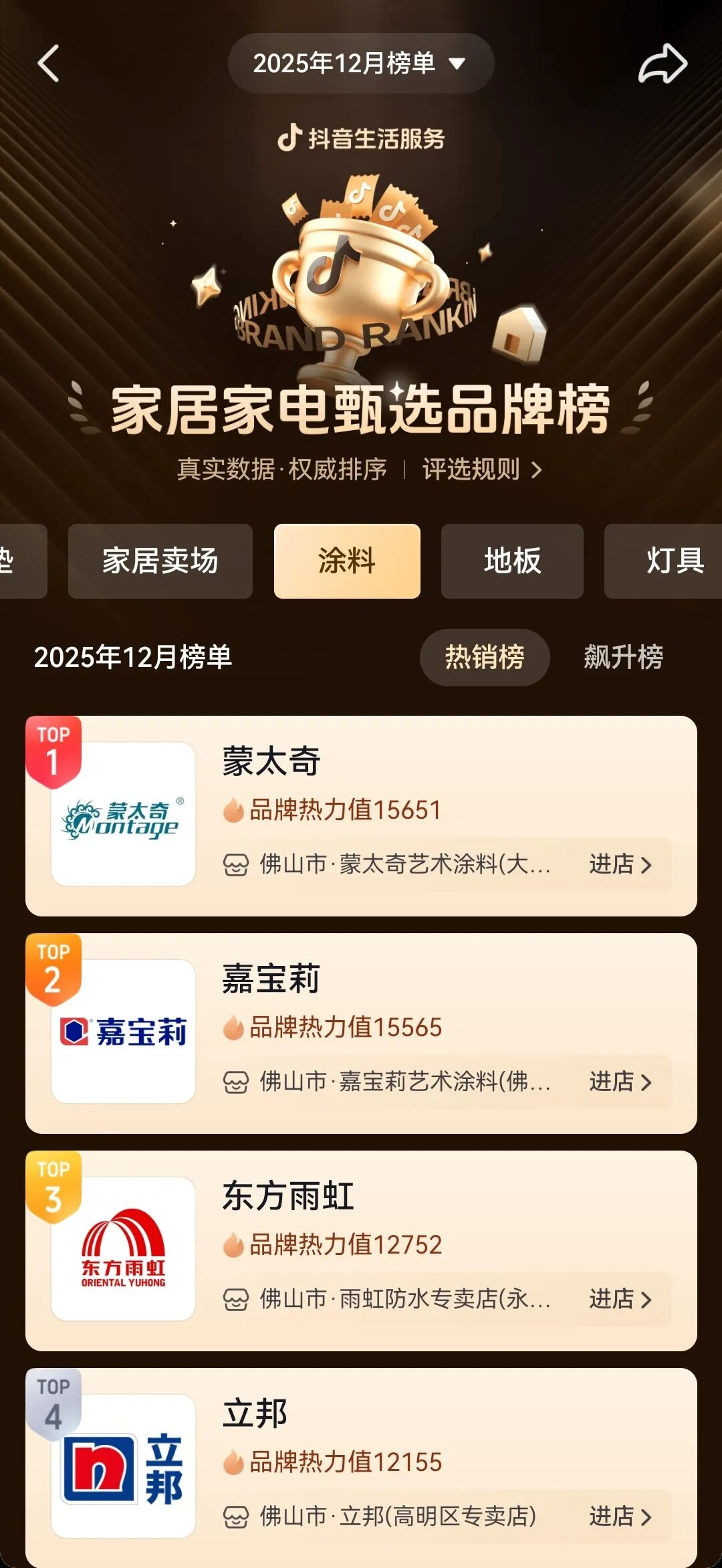Tap 进店 for 蒙太奇艺术涂料 store
Screen dimensions: 722x1568
(620, 864)
